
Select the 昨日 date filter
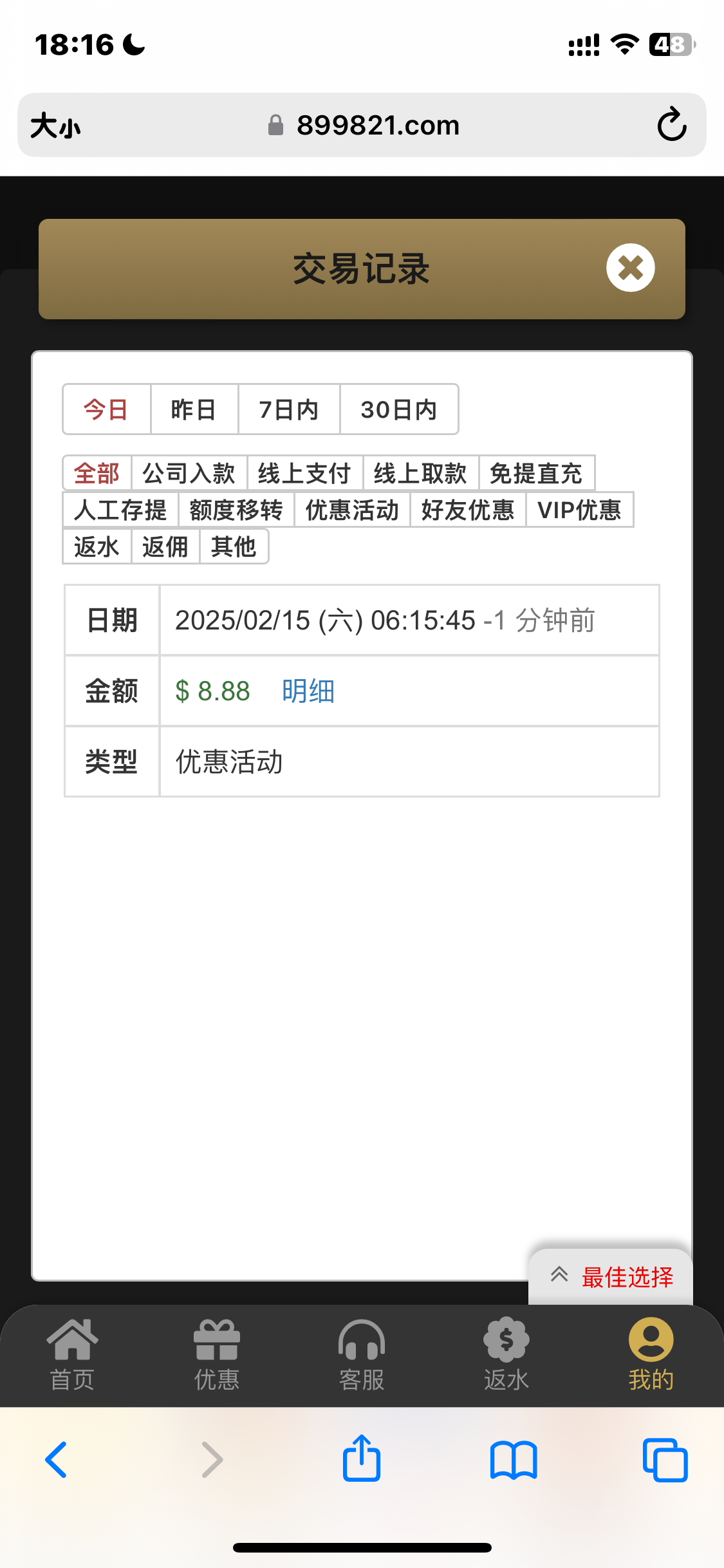194,409
